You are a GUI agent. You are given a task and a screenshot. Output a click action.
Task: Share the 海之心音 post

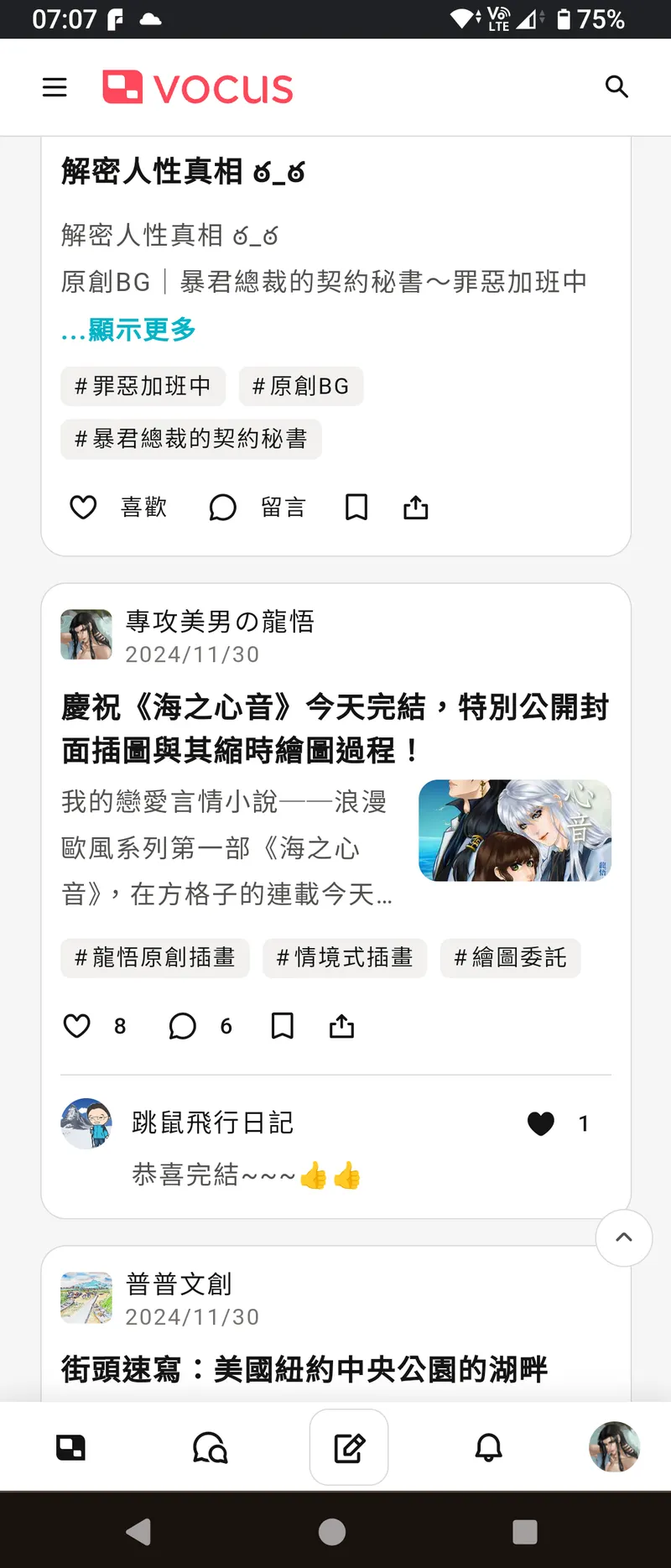pos(341,1025)
